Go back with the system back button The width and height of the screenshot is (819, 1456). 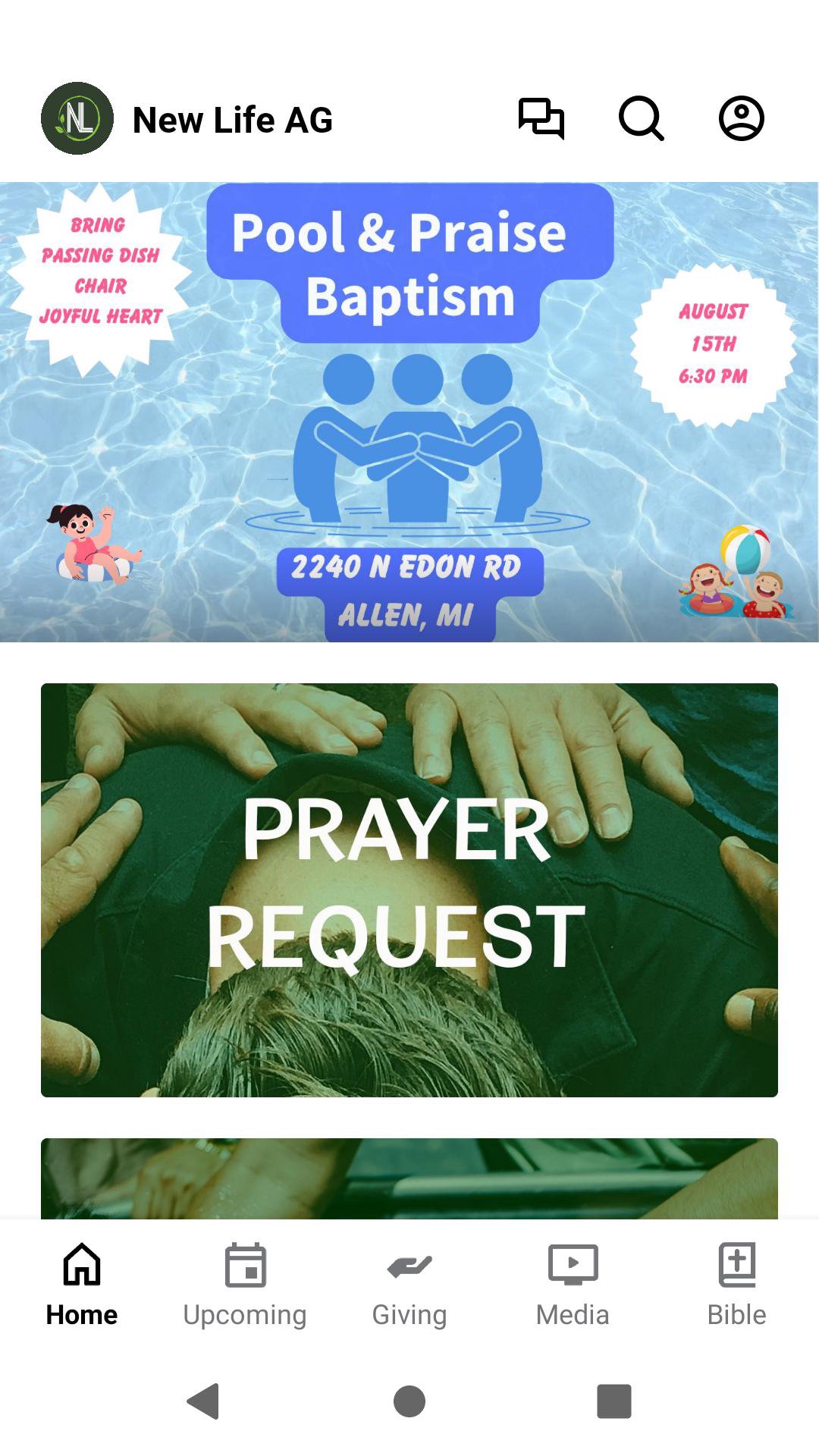[203, 1401]
